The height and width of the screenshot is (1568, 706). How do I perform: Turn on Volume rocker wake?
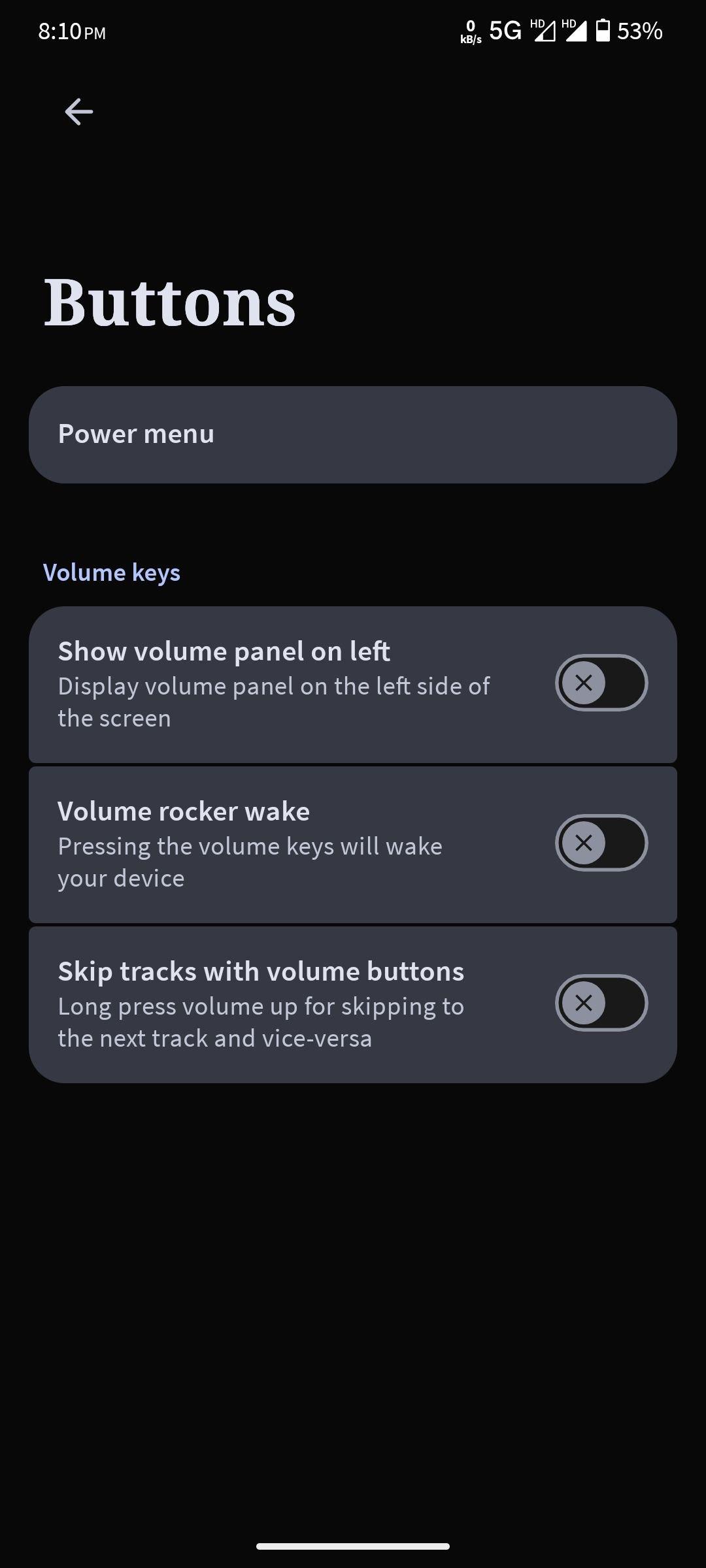[x=601, y=843]
